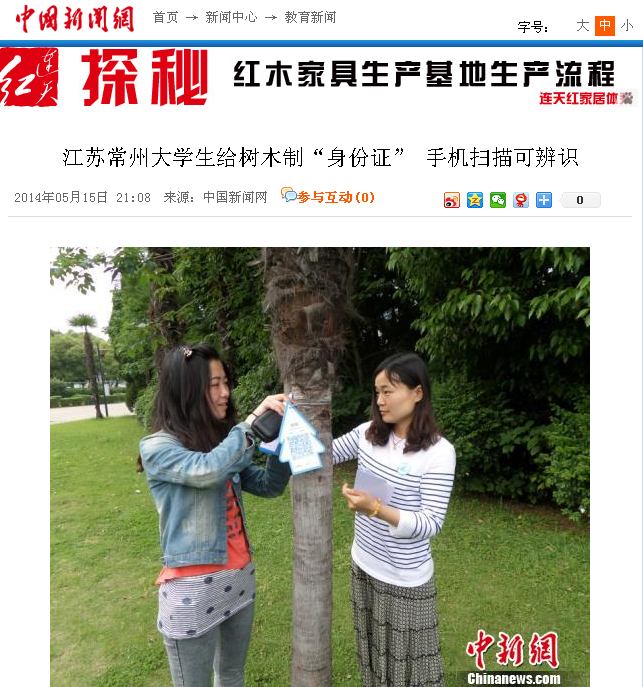Open the 新闻中心 breadcrumb link

click(x=231, y=18)
